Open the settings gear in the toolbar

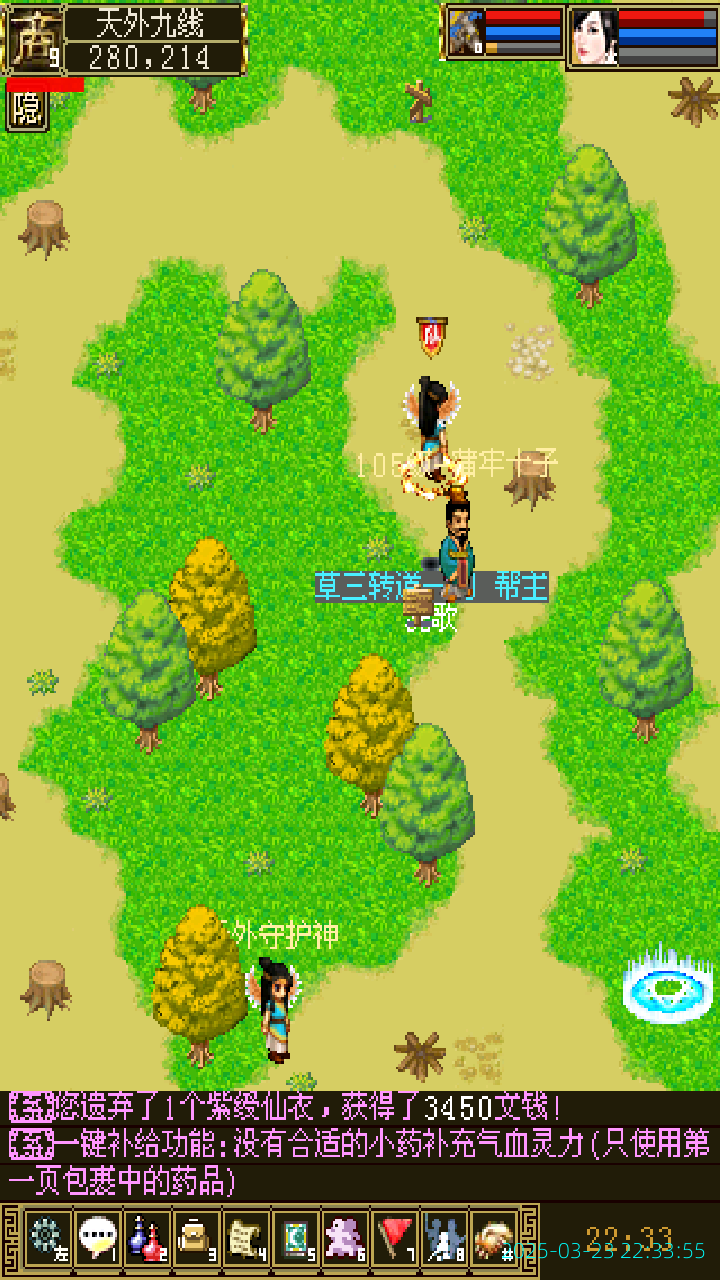point(47,1238)
